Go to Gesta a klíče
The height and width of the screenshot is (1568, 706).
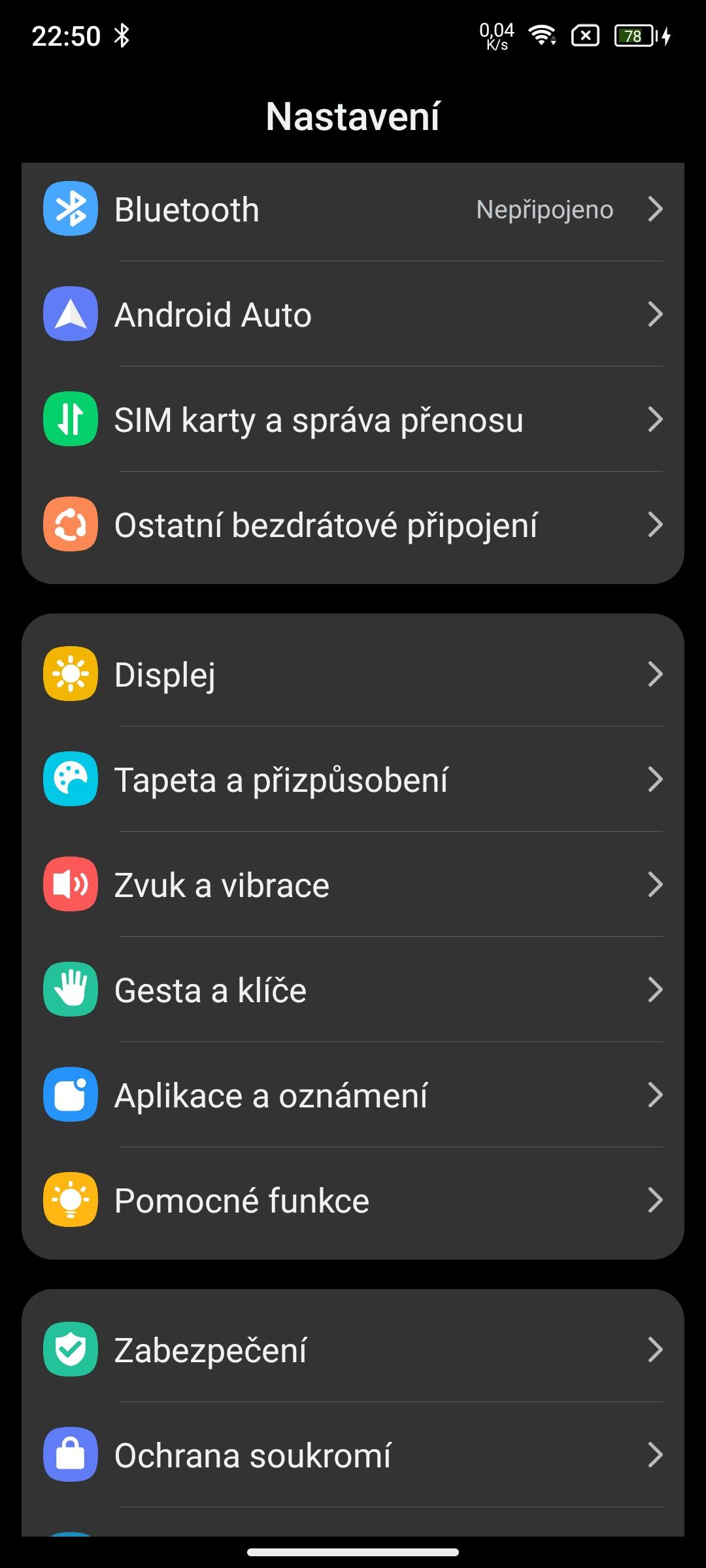(353, 990)
